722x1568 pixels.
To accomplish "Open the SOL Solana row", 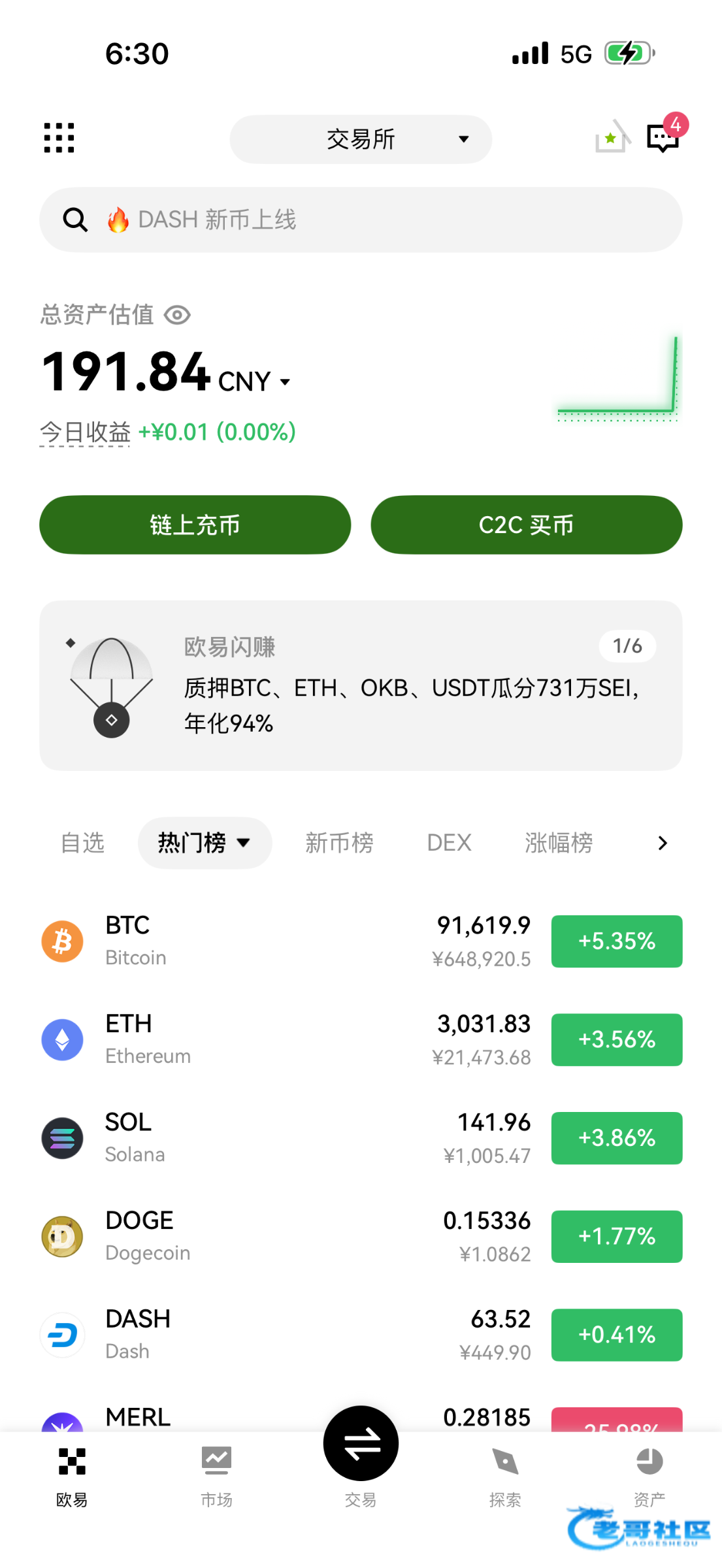I will coord(261,1138).
